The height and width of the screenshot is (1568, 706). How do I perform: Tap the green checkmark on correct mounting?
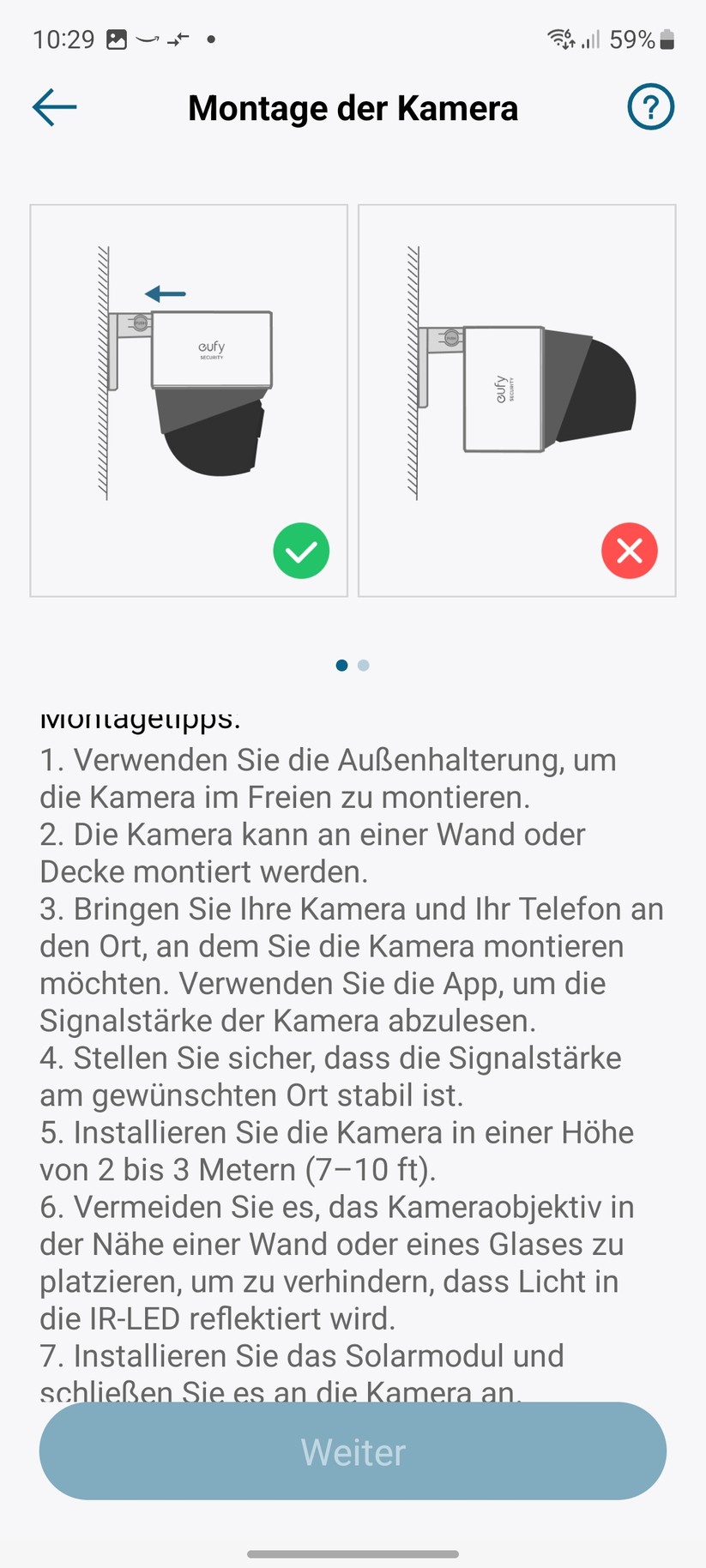click(301, 551)
